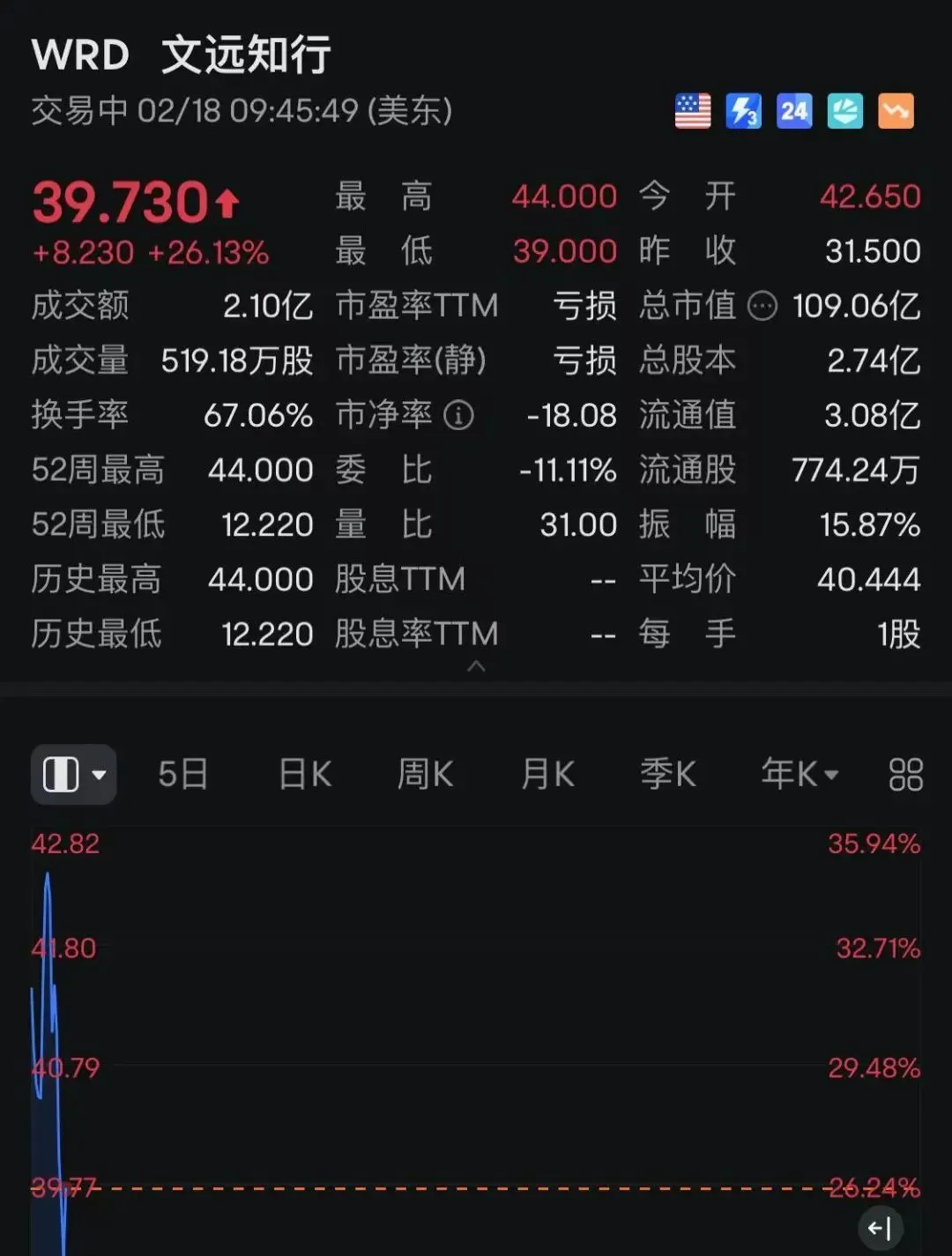Collapse the stock details panel
Viewport: 952px width, 1256px height.
click(476, 666)
